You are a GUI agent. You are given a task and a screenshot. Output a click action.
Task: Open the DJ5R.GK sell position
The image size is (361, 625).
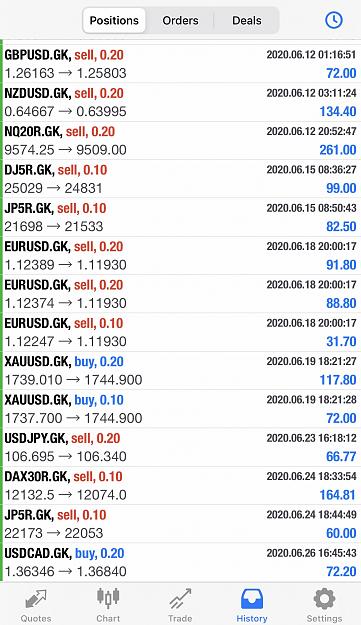pos(180,179)
